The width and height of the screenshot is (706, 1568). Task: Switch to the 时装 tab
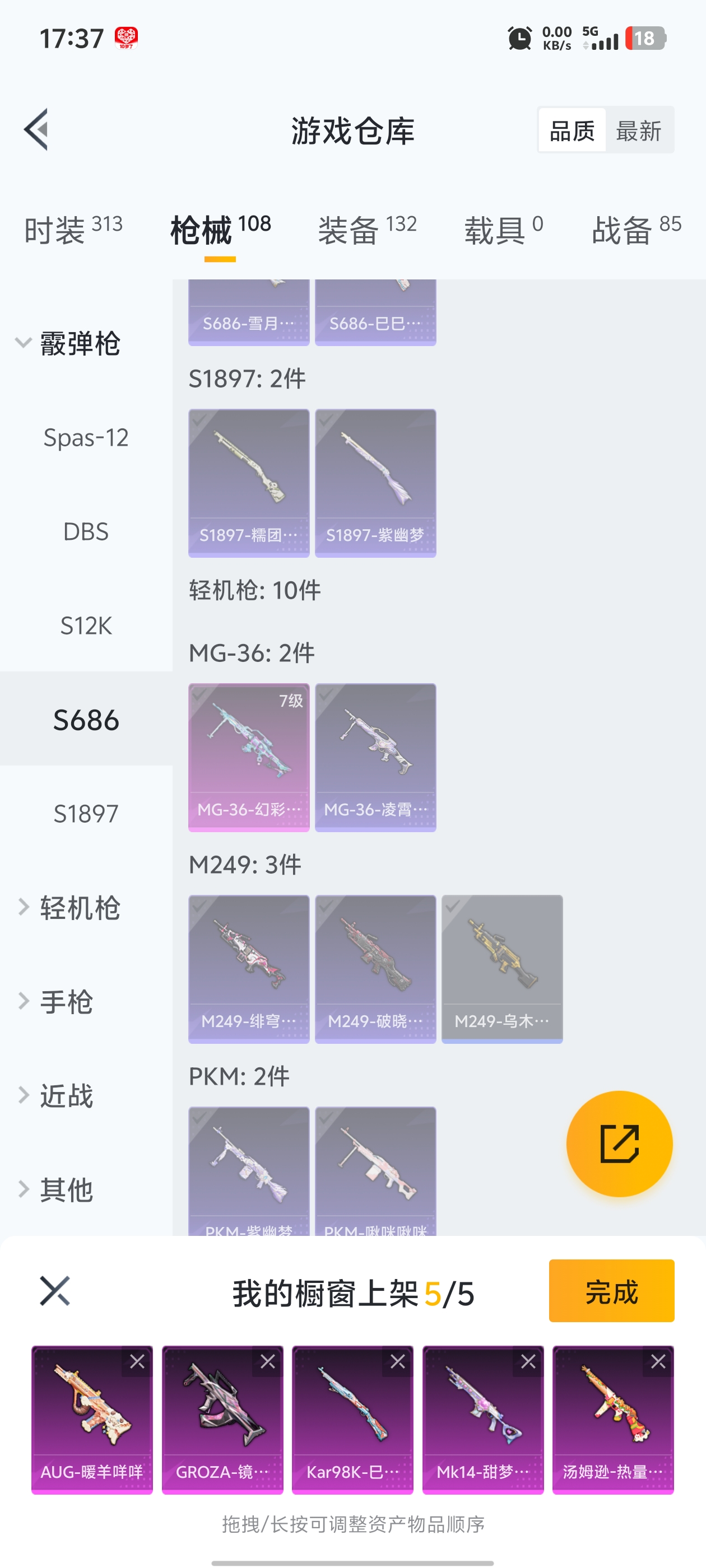[x=73, y=230]
